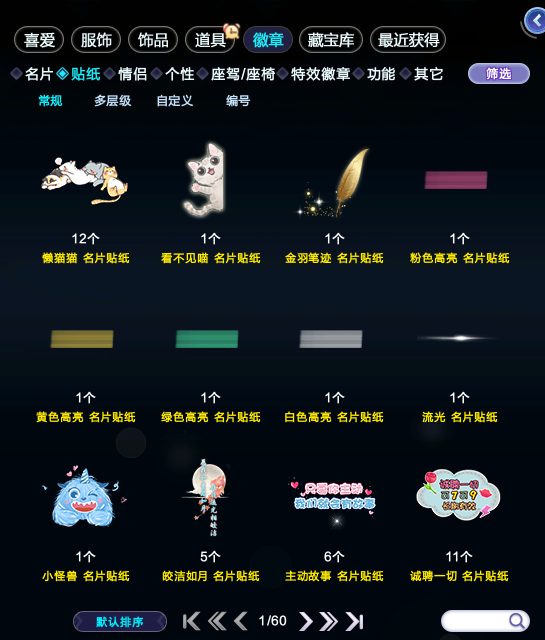
Task: Select the 金羽笔迹 sticker item
Action: coord(334,204)
